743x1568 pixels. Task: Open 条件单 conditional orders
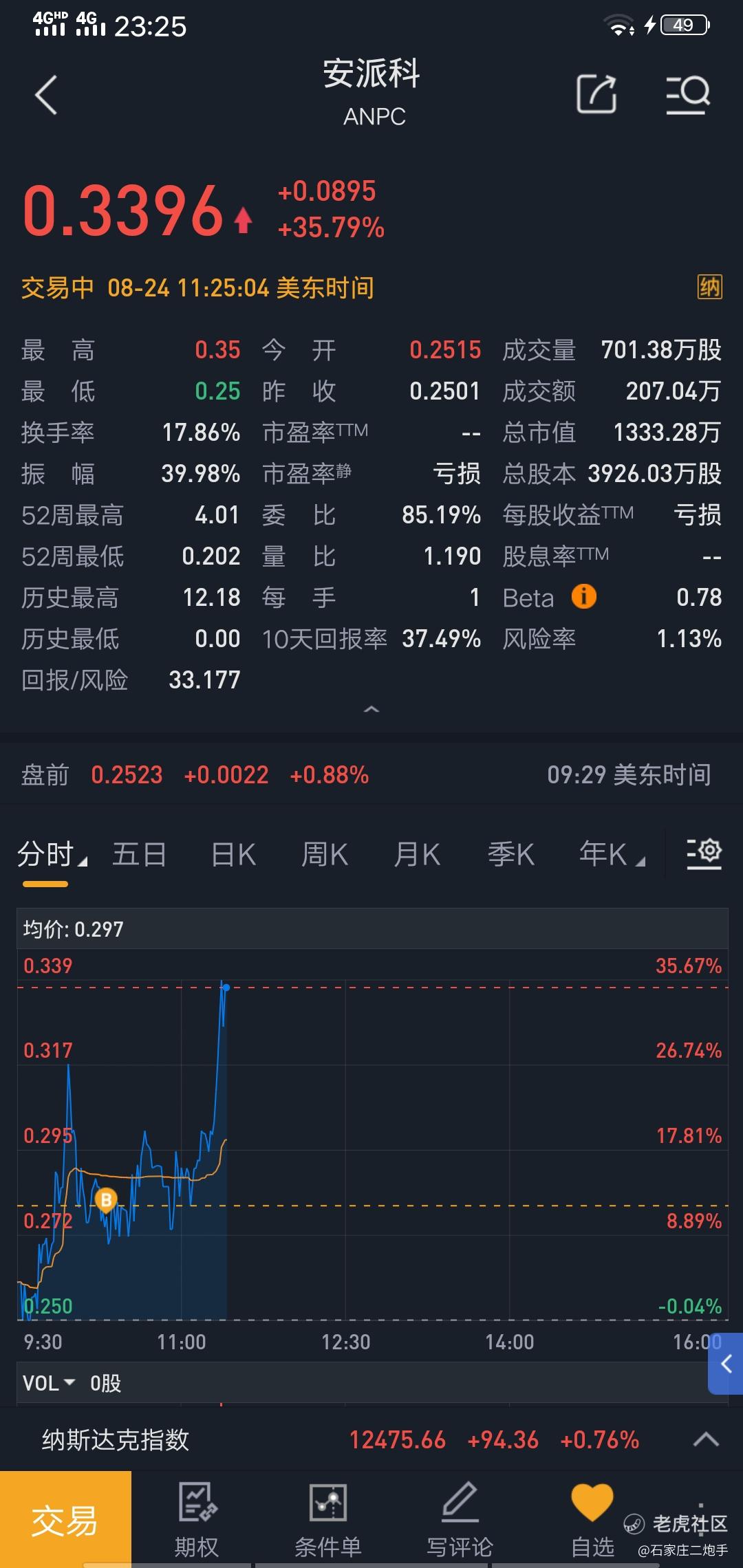pyautogui.click(x=328, y=1520)
